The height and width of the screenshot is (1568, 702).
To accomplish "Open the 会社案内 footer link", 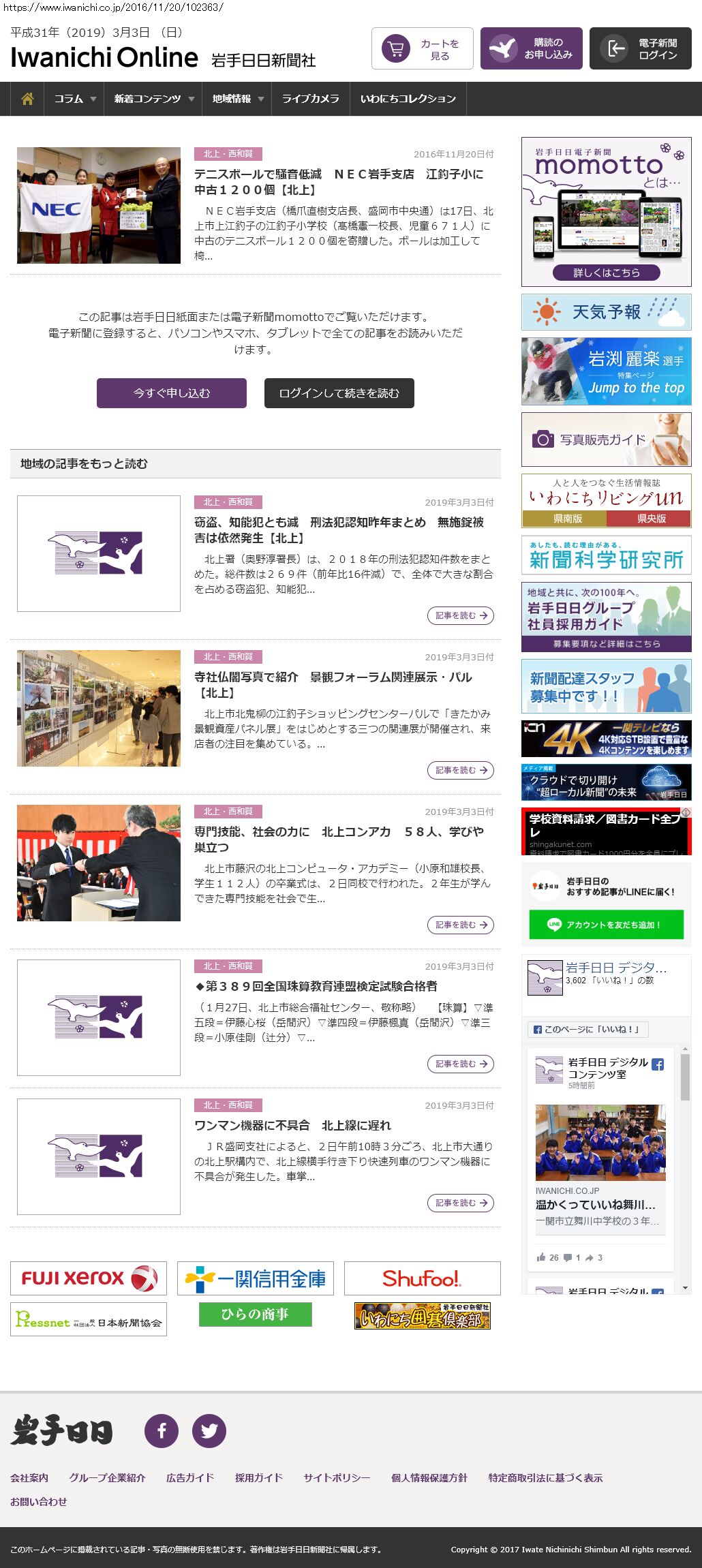I will (x=29, y=1477).
